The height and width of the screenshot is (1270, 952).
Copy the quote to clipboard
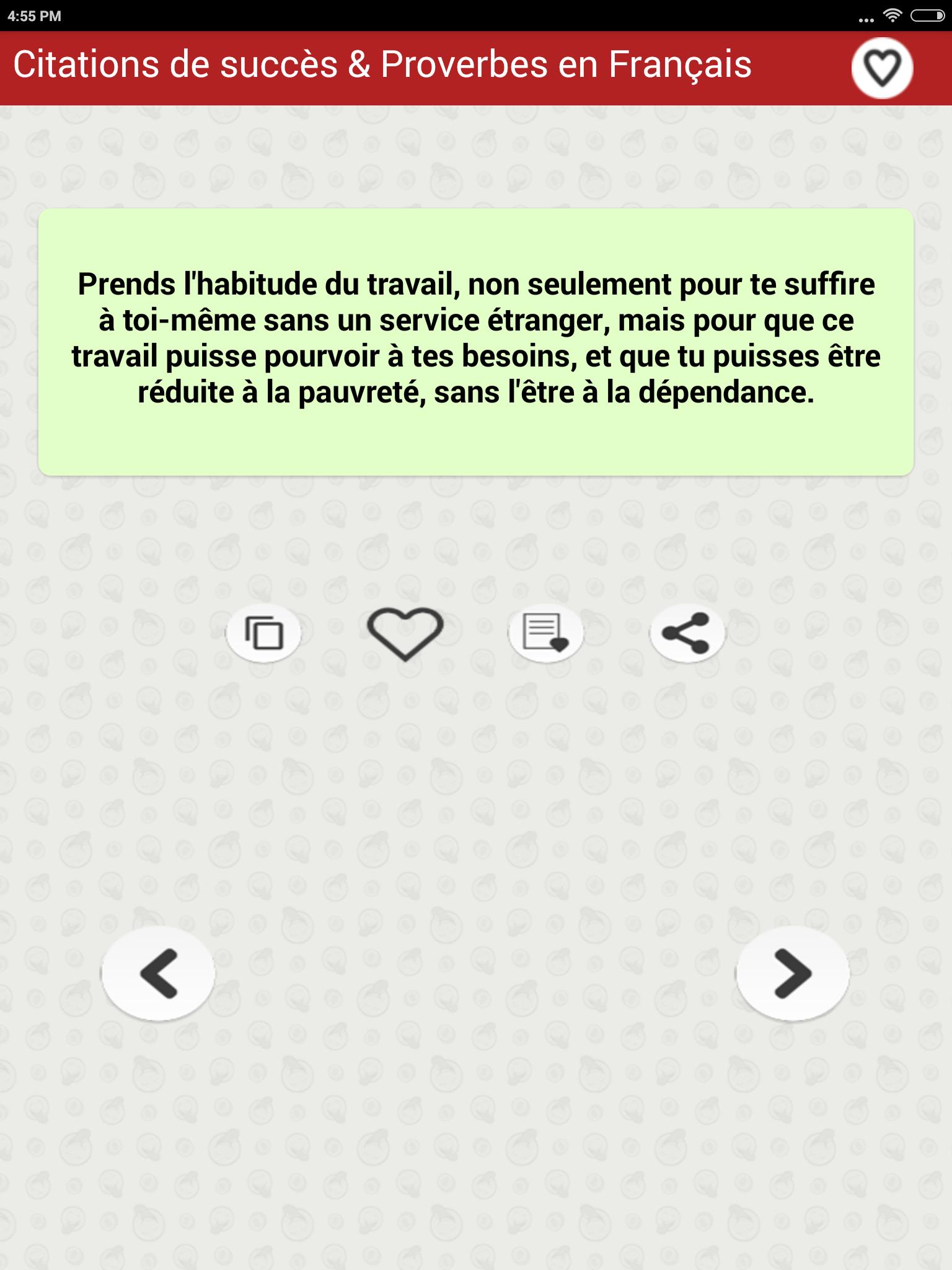[264, 633]
